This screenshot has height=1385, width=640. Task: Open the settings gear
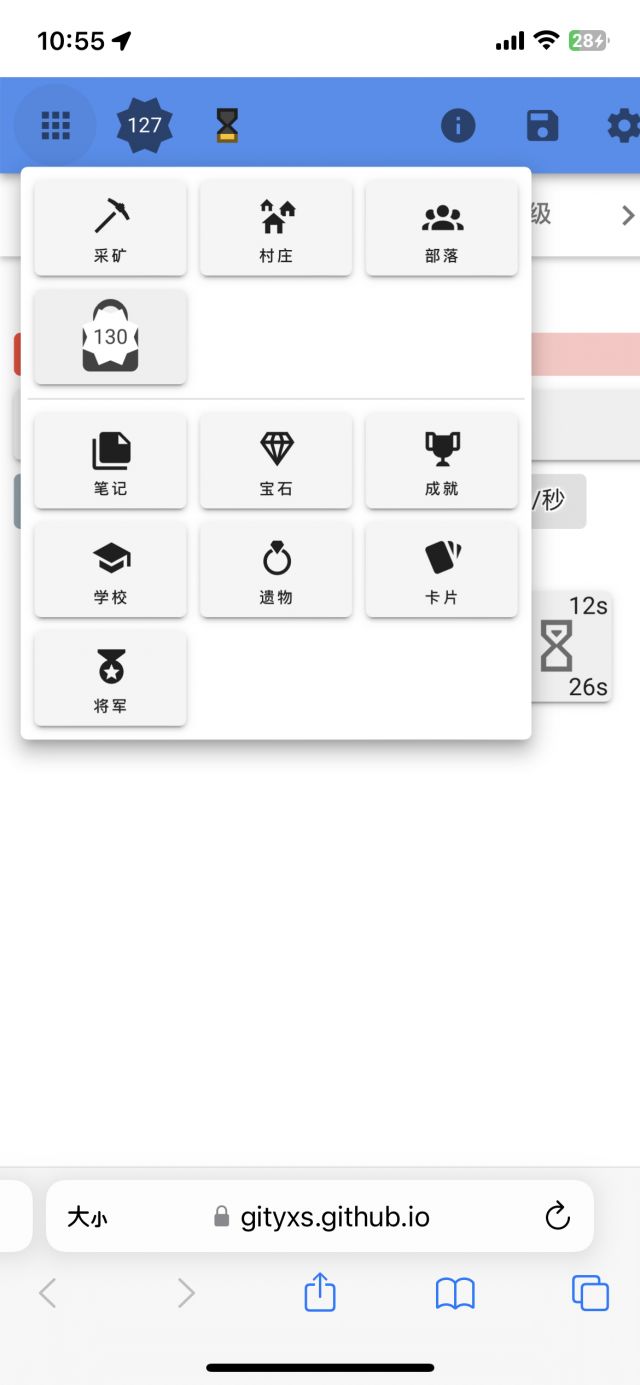point(623,126)
